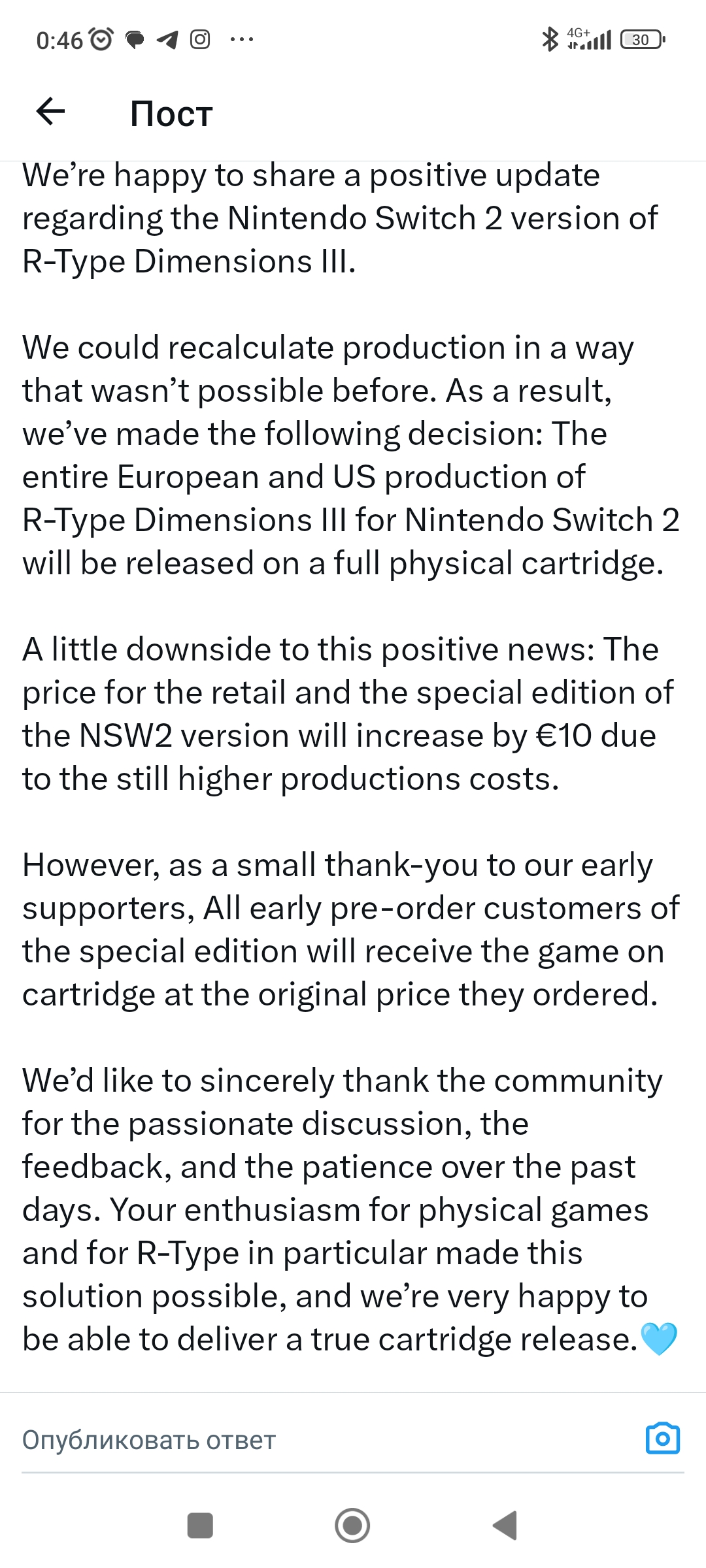Tap the 'Опубликовать ответ' reply field
The image size is (706, 1568).
pyautogui.click(x=327, y=1440)
